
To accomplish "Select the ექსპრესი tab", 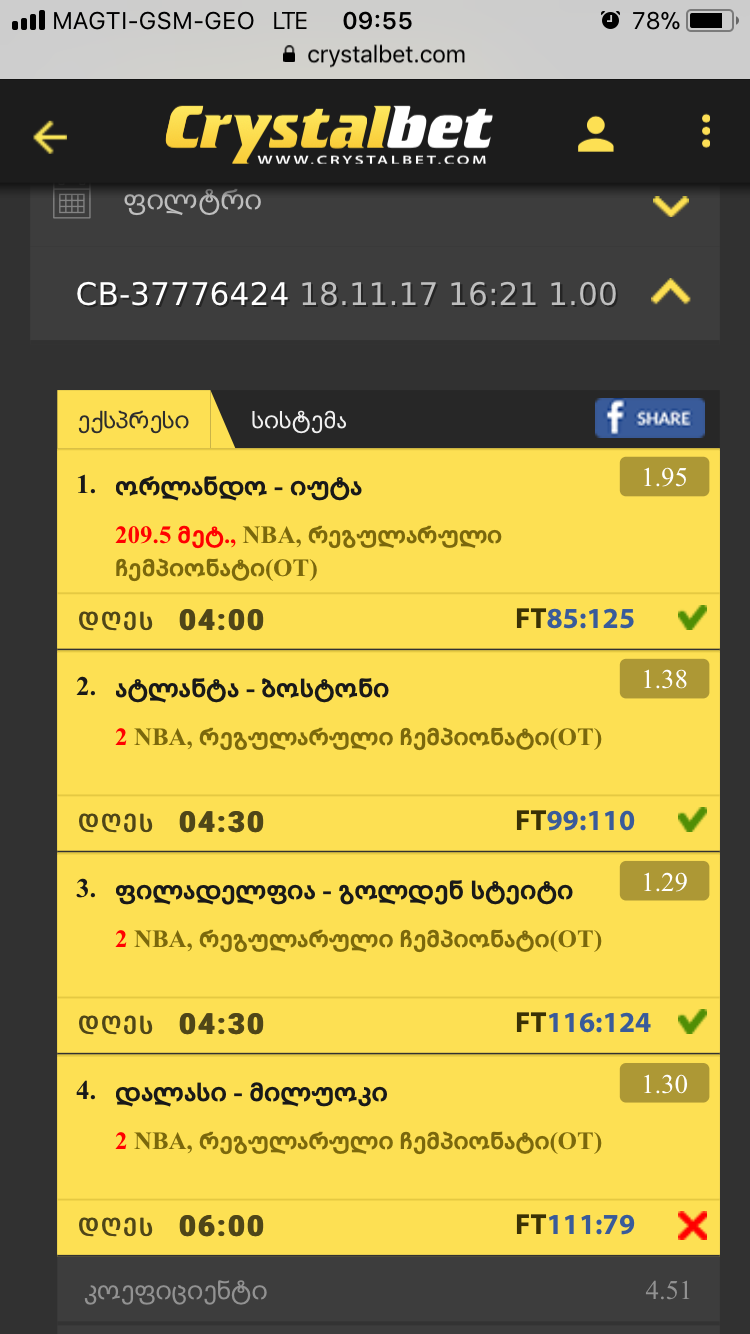I will 134,420.
